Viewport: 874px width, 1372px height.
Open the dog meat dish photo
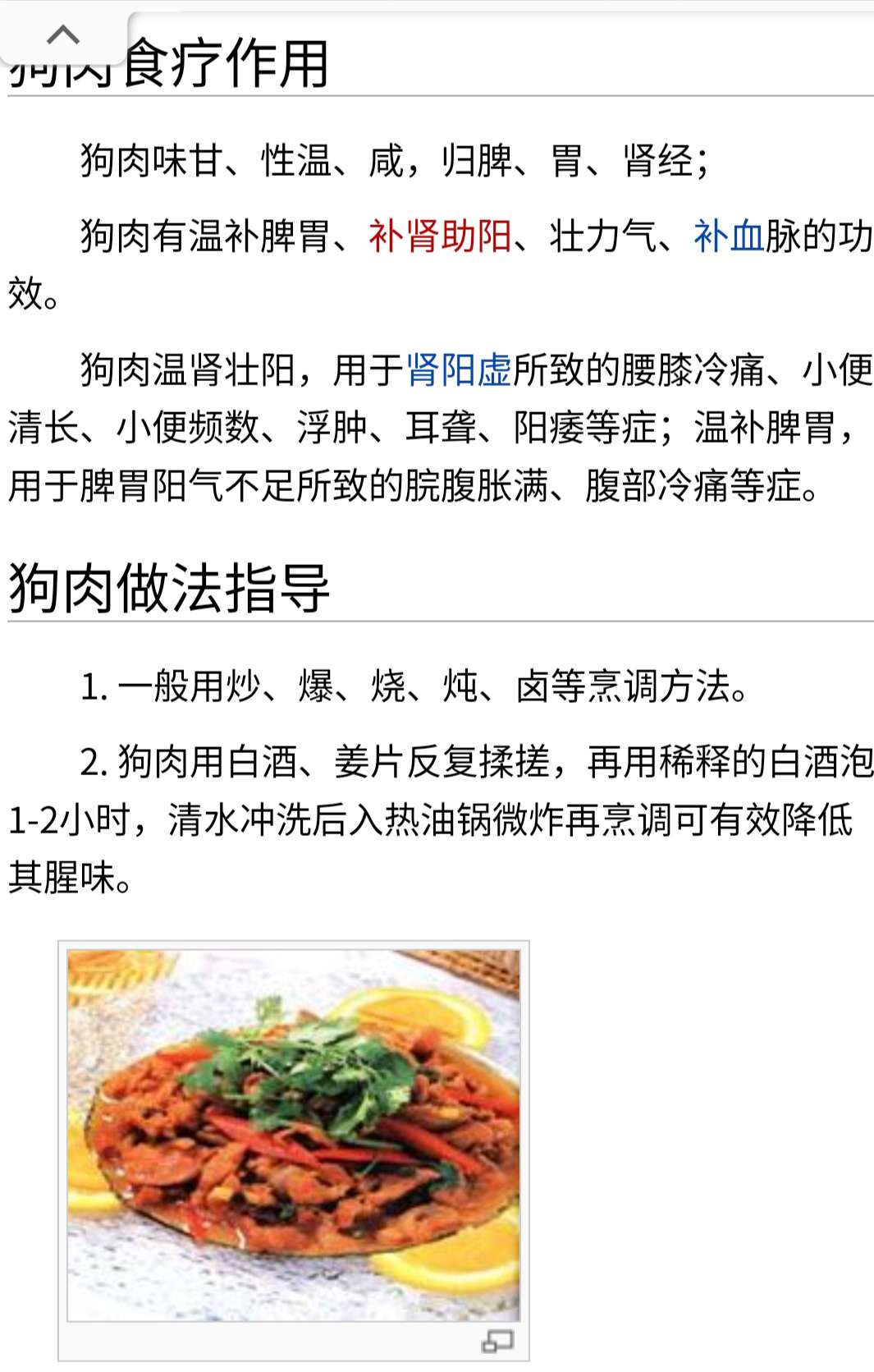pos(293,1135)
